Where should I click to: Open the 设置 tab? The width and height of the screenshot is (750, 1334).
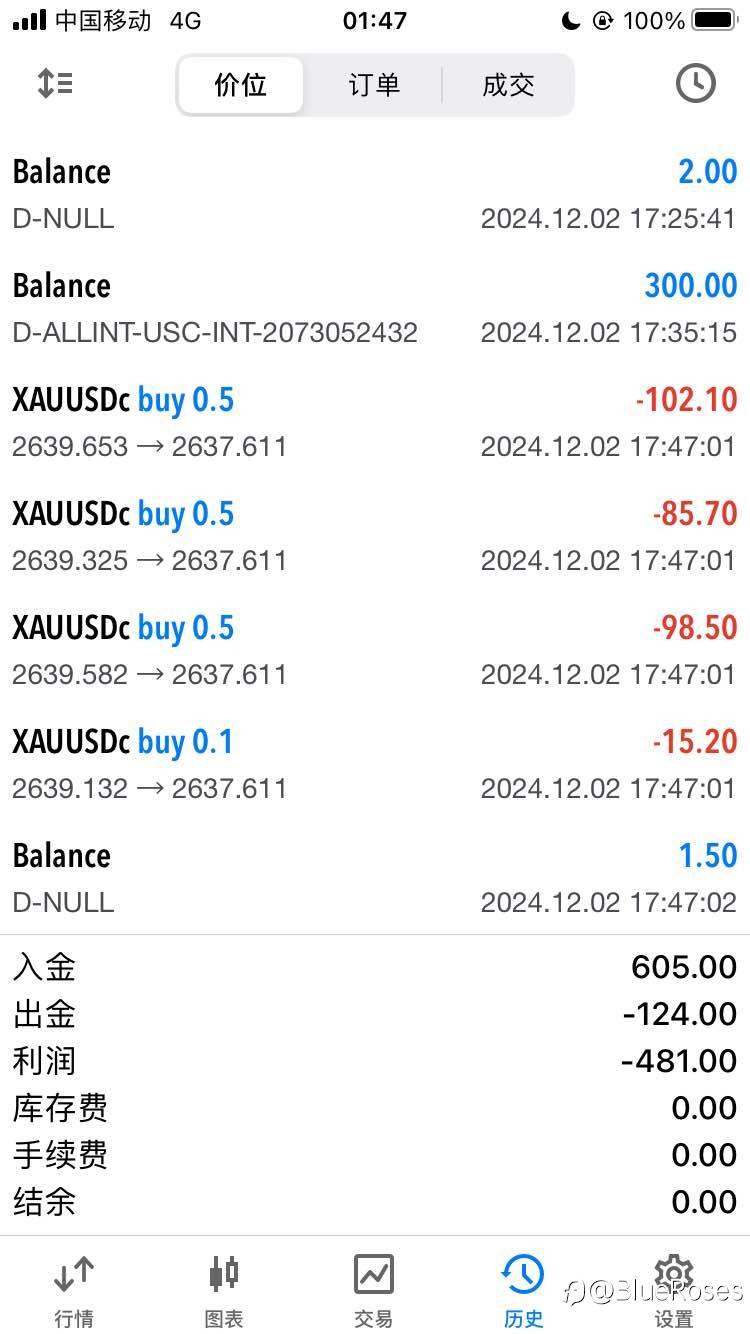click(673, 1290)
